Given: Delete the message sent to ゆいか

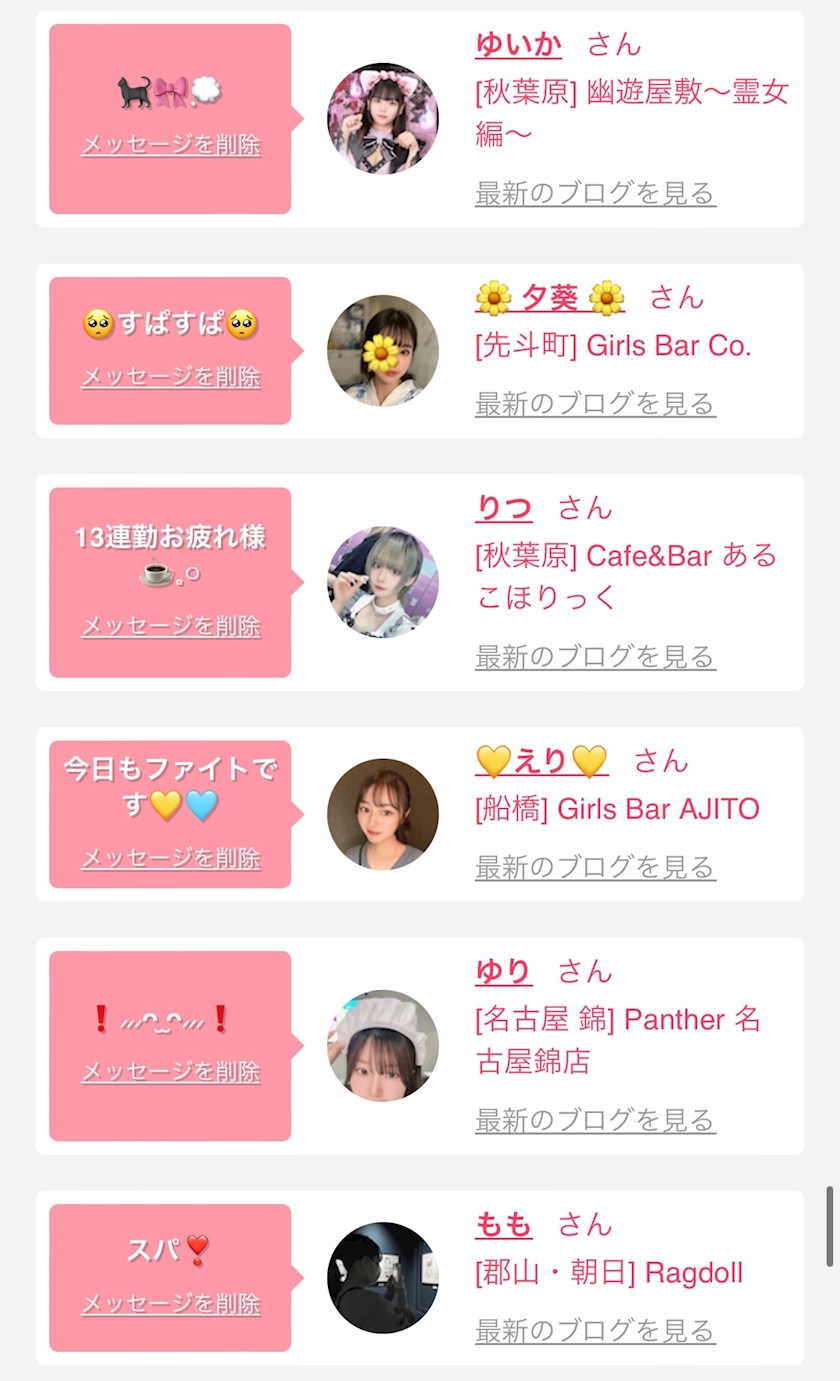Looking at the screenshot, I should pos(171,145).
